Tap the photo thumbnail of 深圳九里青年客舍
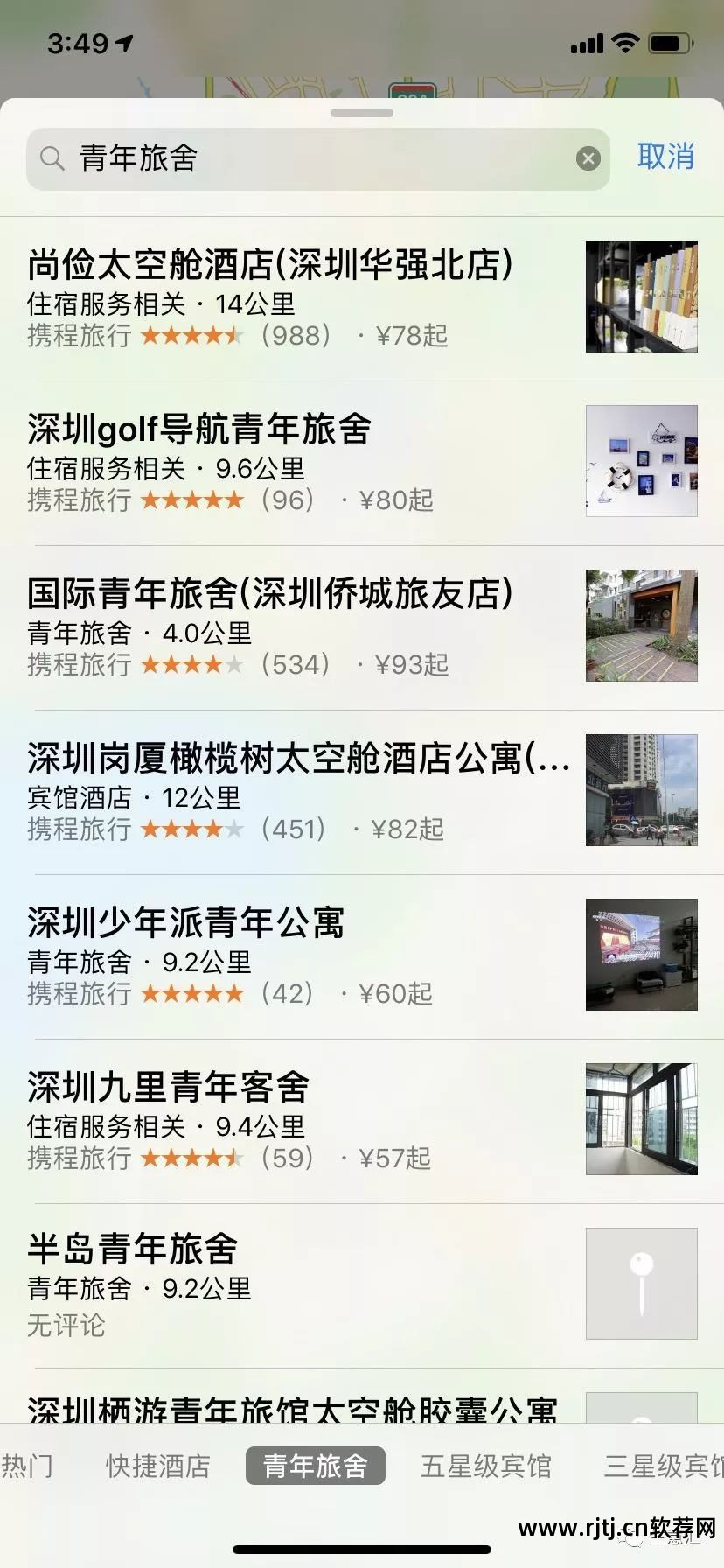Screen dimensions: 724x1568 point(641,1120)
